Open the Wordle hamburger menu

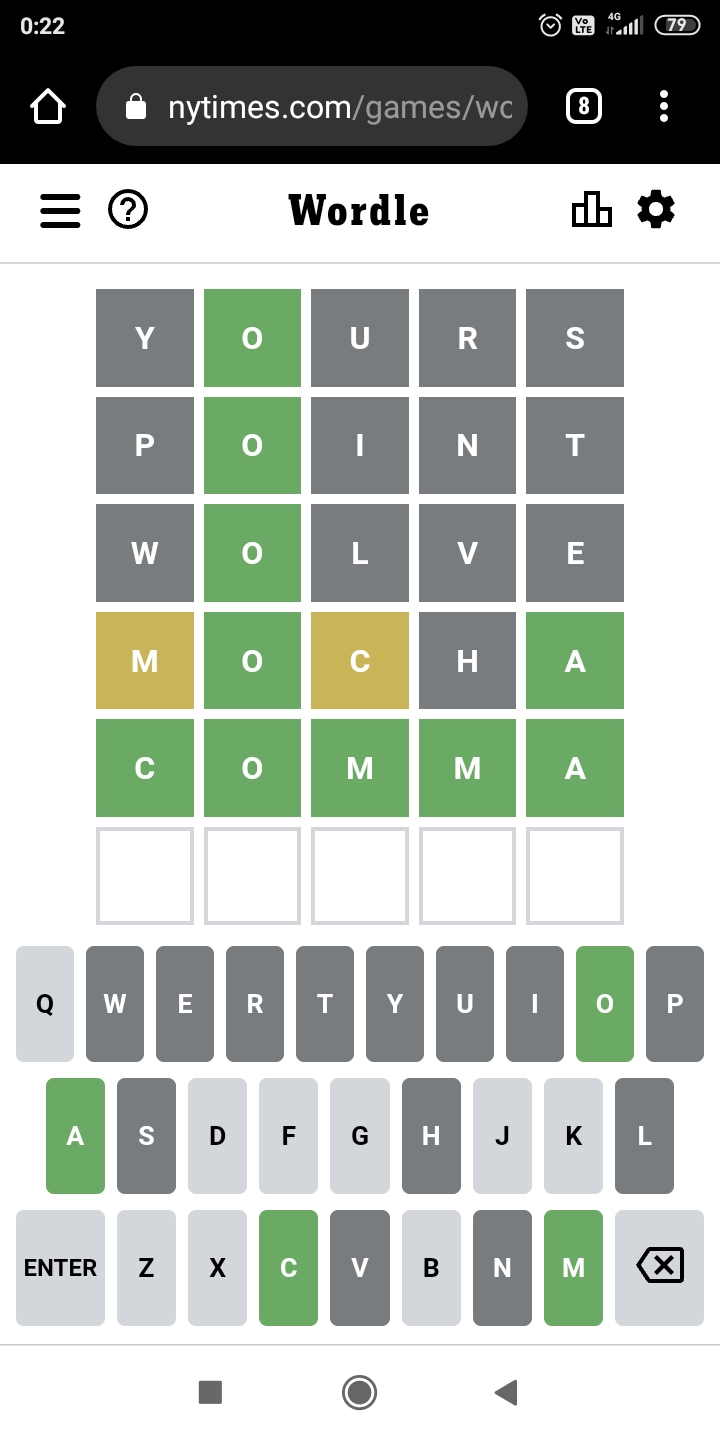[x=60, y=211]
